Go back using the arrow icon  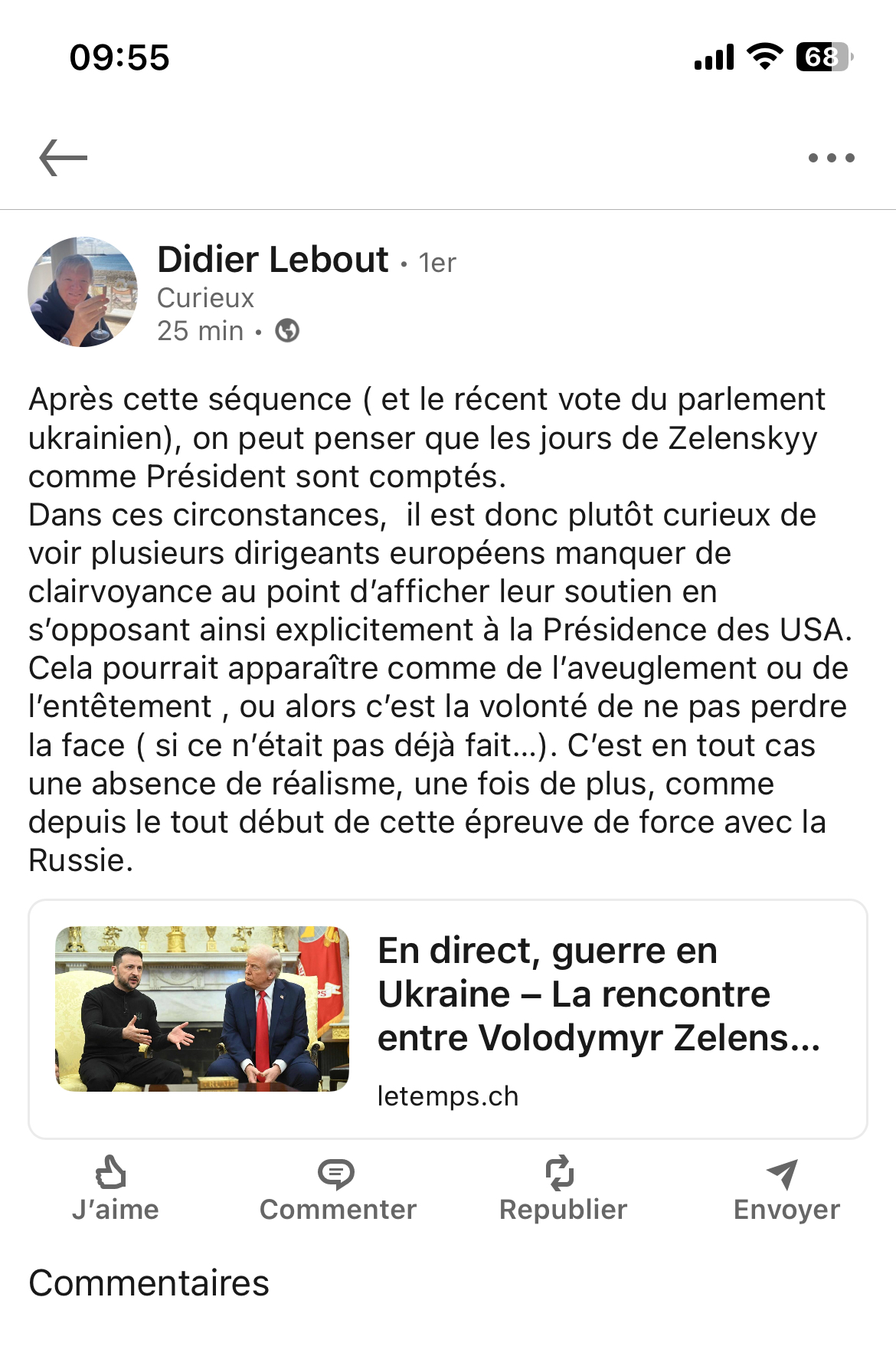tap(64, 158)
